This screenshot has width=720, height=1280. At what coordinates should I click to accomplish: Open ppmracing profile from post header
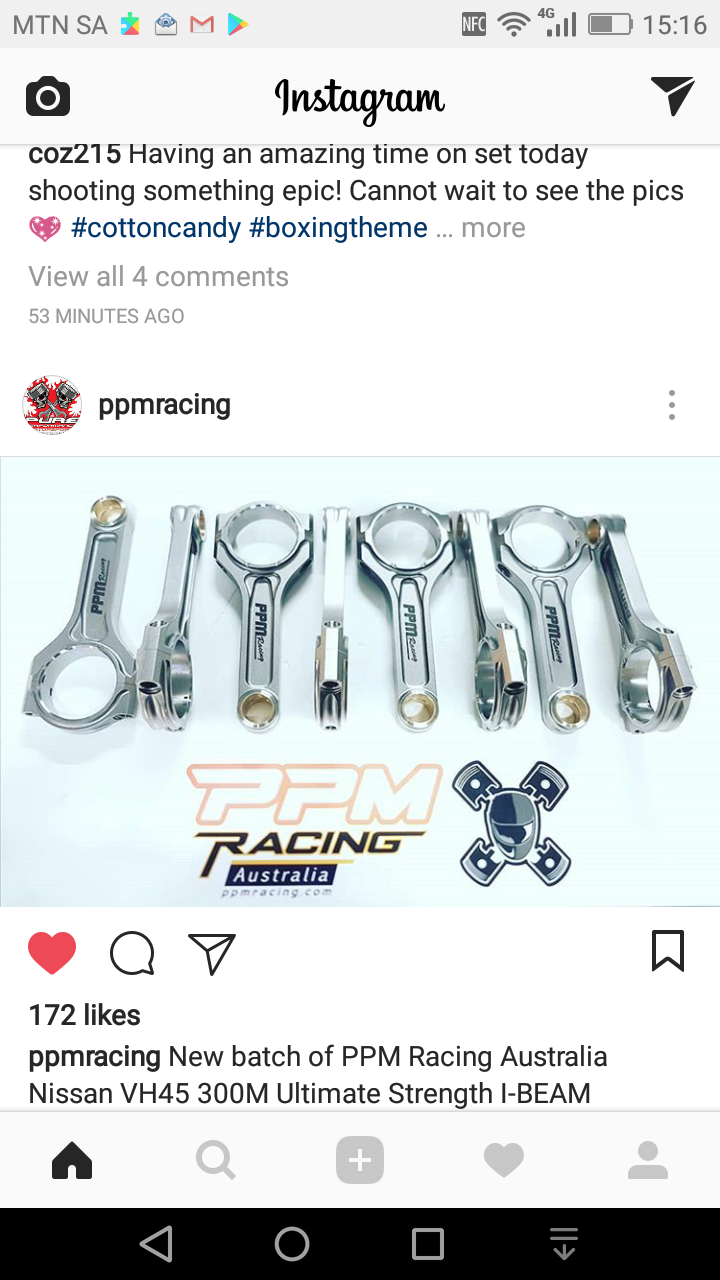164,405
